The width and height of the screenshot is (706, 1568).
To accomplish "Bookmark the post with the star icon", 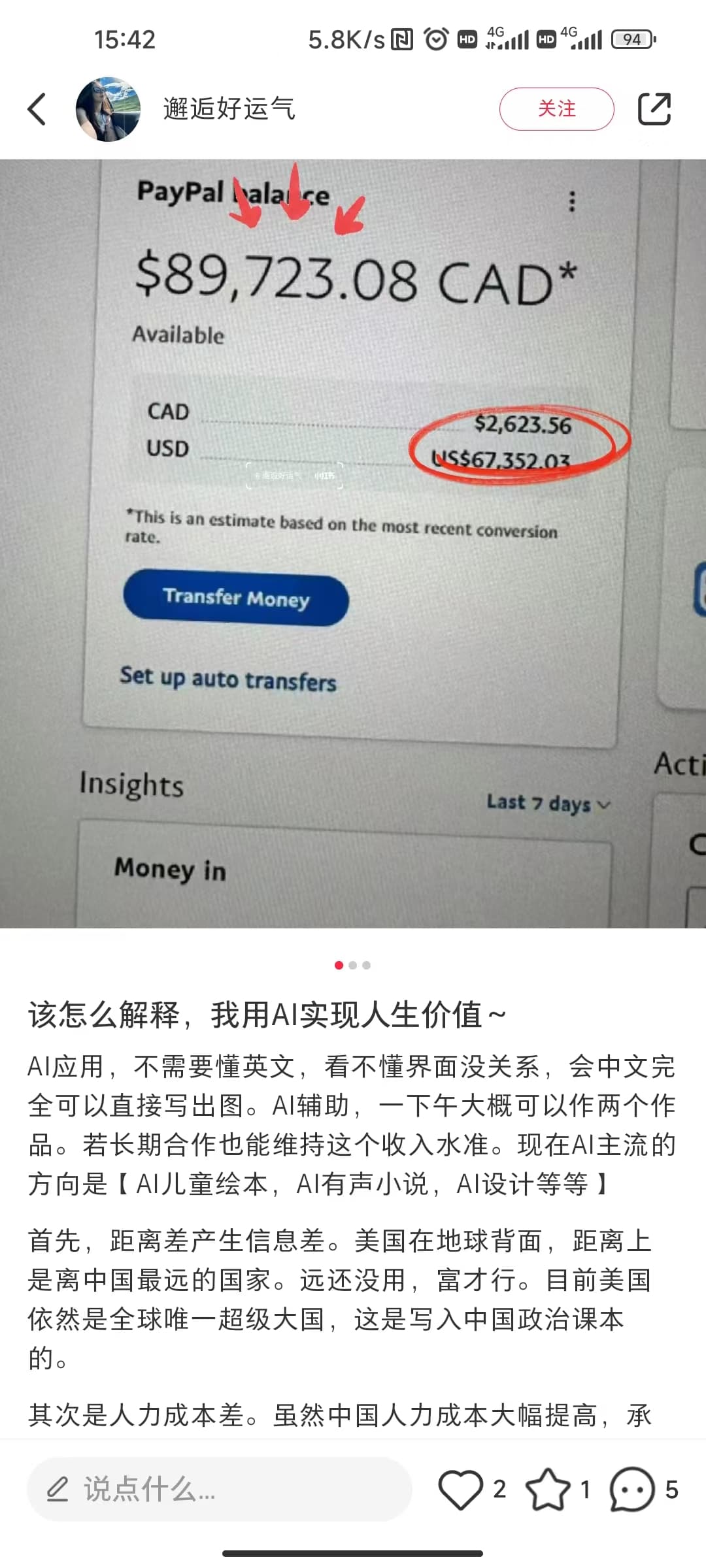I will [x=548, y=1490].
